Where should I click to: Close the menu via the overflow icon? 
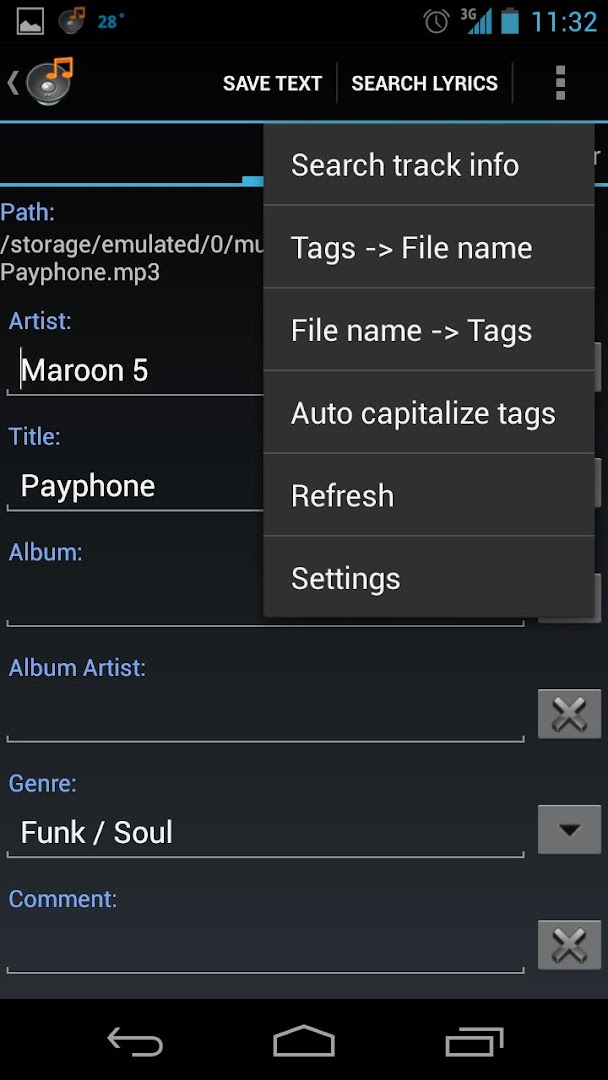[x=560, y=83]
